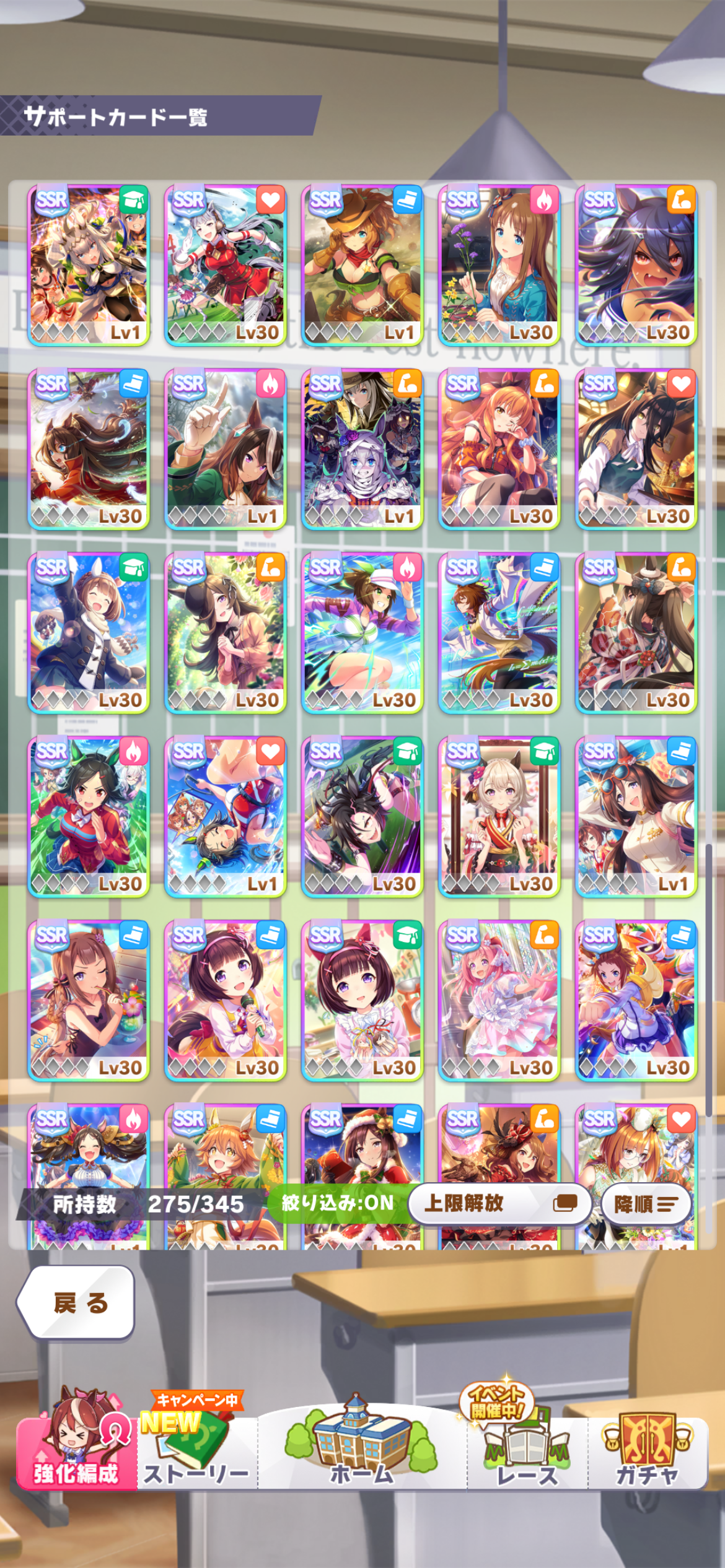The height and width of the screenshot is (1568, 725).
Task: View the girl in red jacket running card
Action: tap(89, 816)
